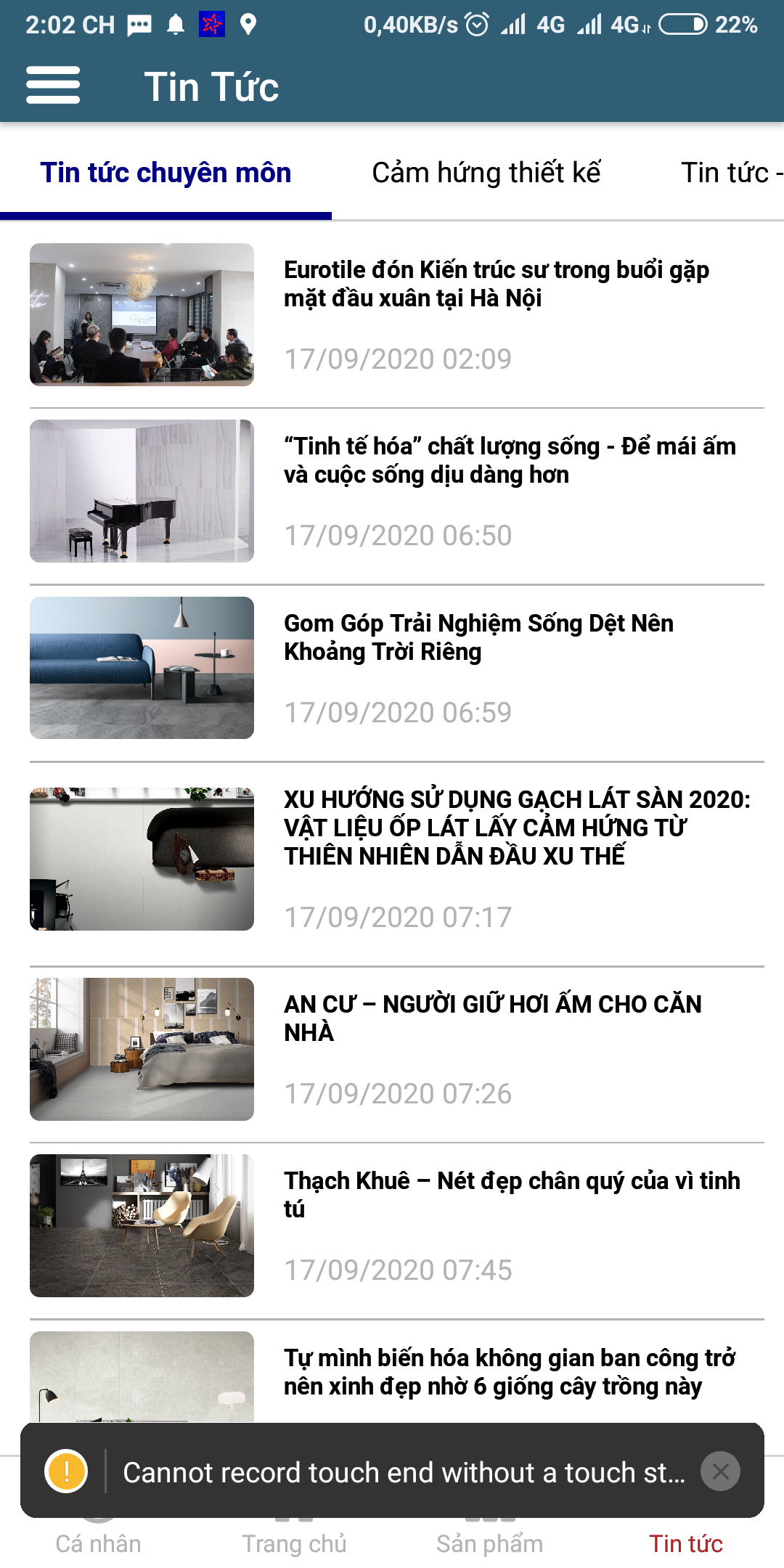Open the Sản phẩm tab
The image size is (784, 1568).
[x=490, y=1543]
